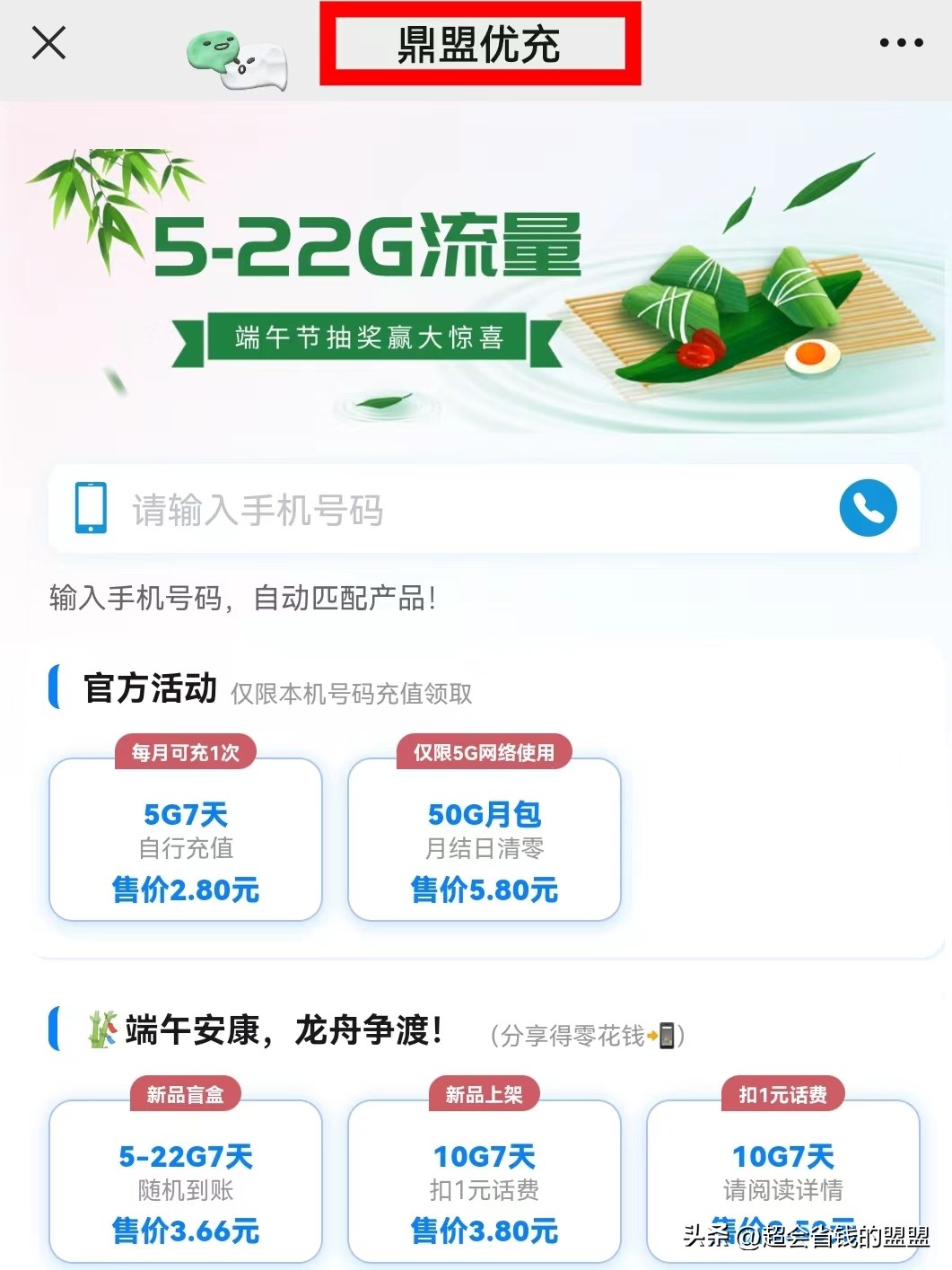Select the 50G月包 售价5.80元 product card
The width and height of the screenshot is (952, 1270).
(484, 842)
